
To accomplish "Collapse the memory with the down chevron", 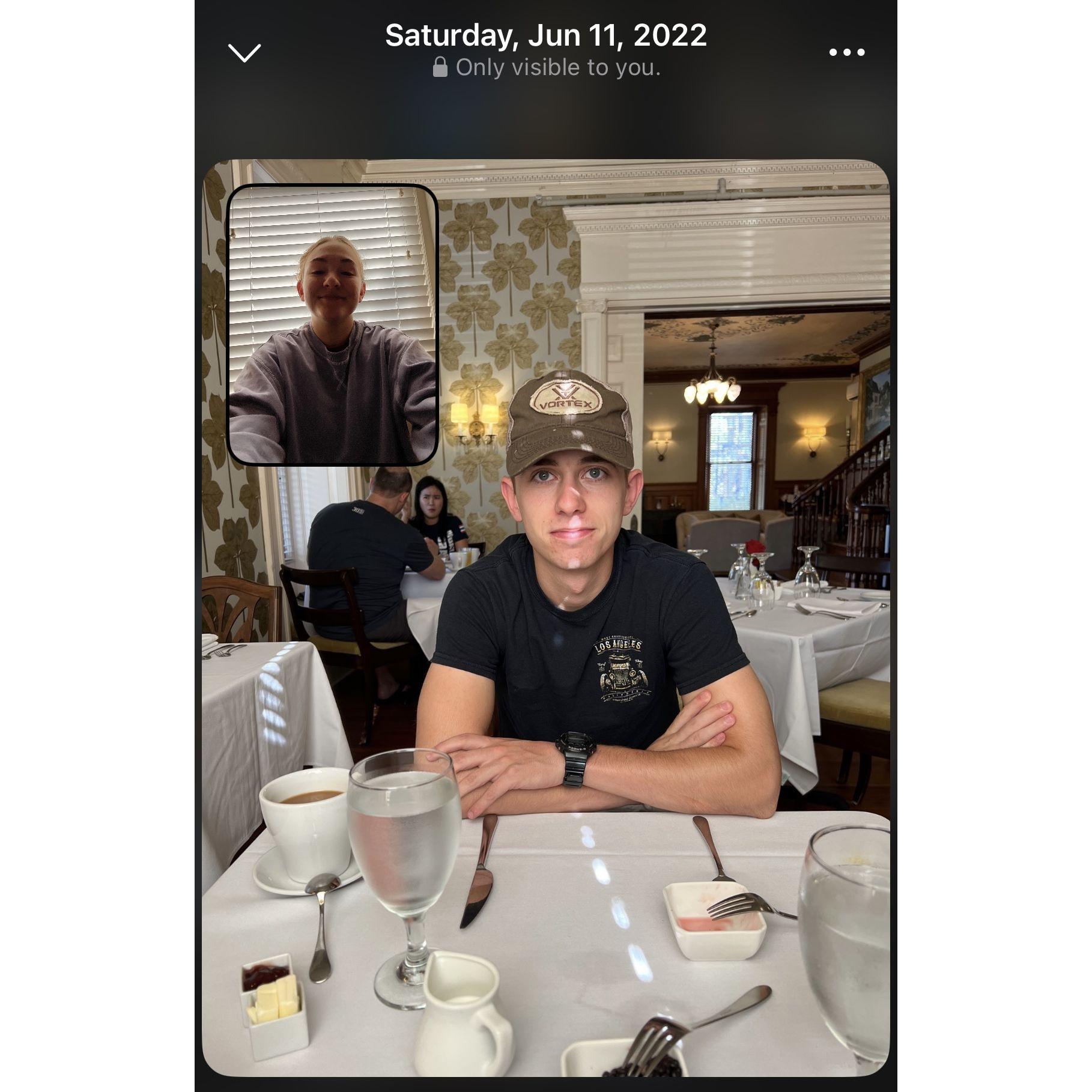I will (x=244, y=53).
